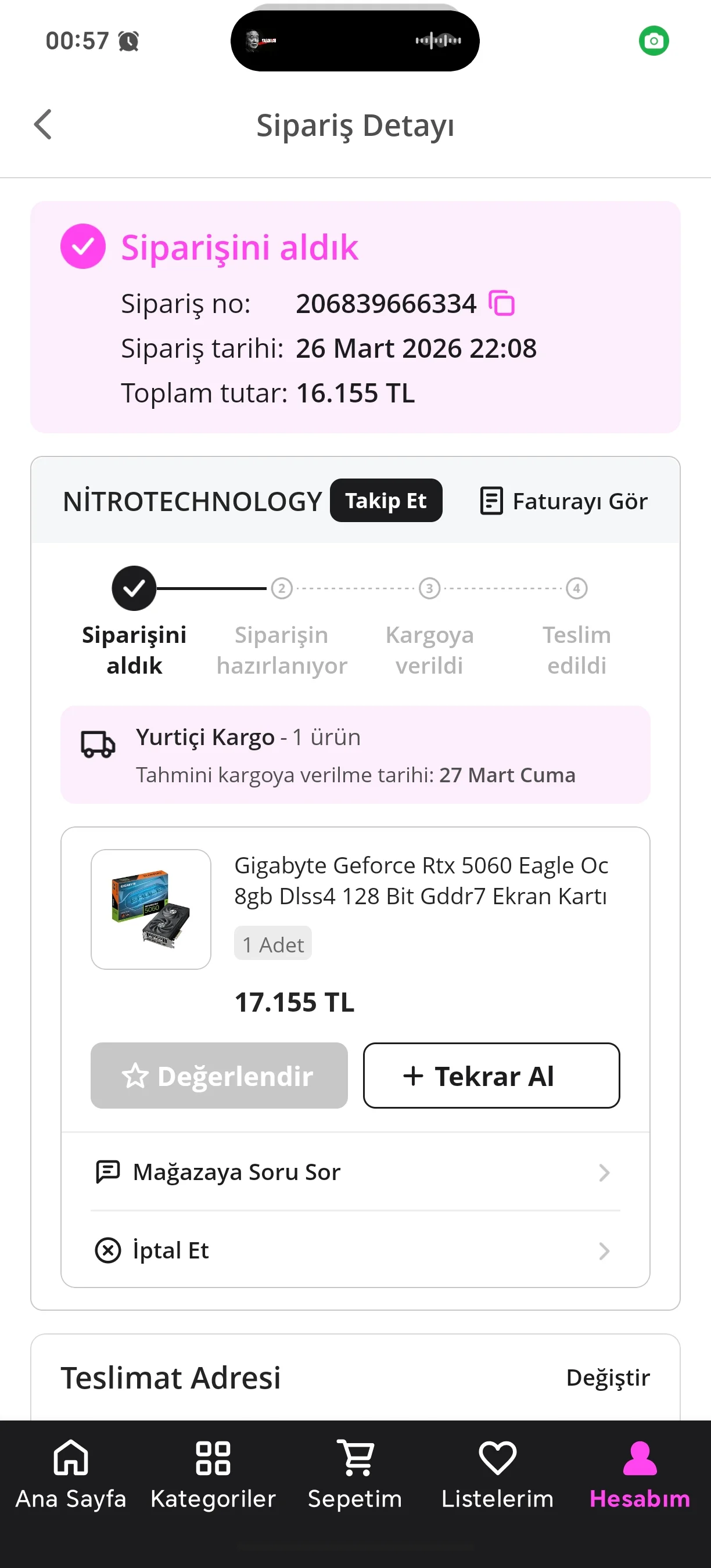711x1568 pixels.
Task: Copy the order number
Action: coord(502,303)
